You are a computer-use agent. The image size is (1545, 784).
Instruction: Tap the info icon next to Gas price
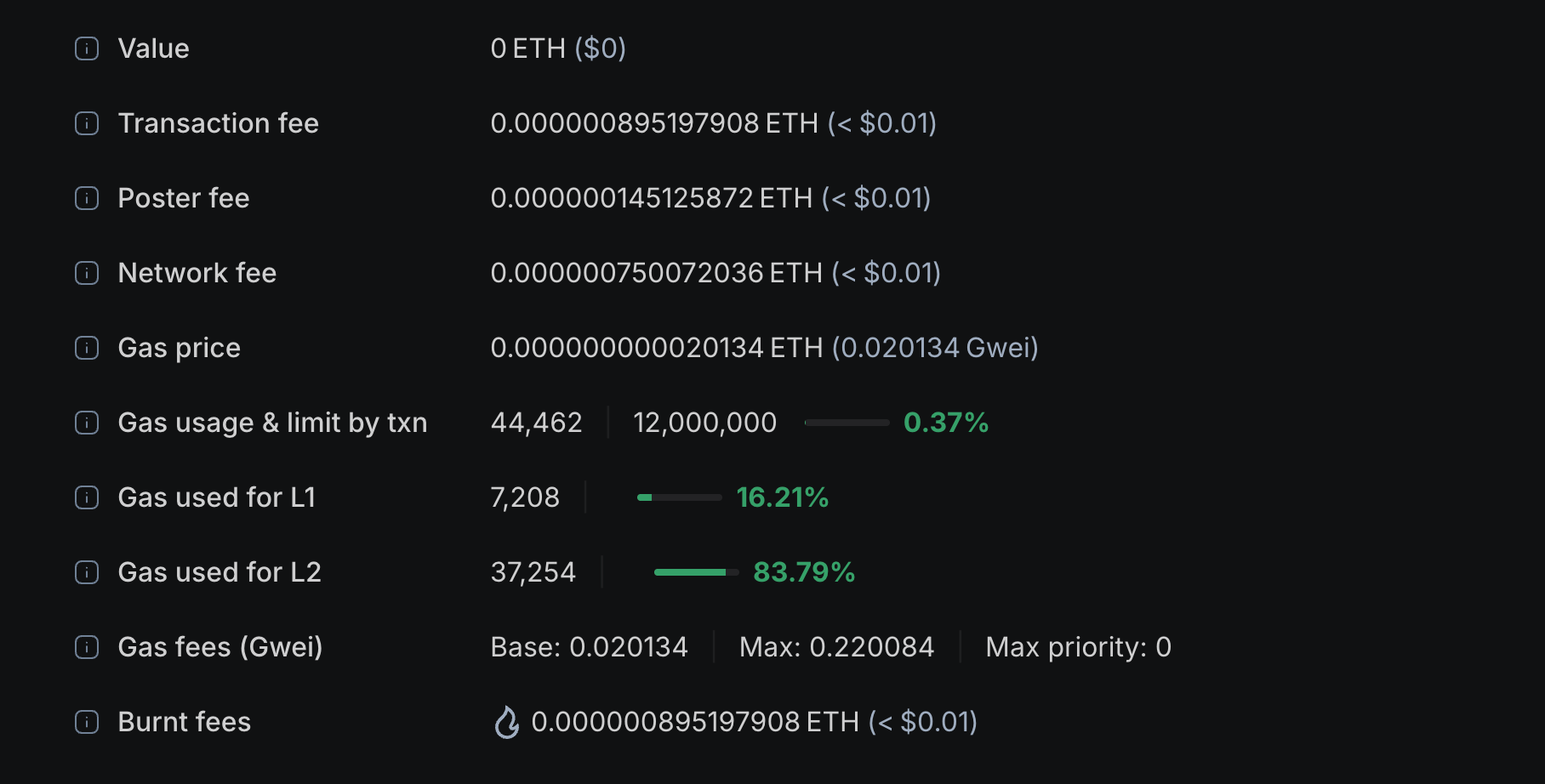(87, 348)
